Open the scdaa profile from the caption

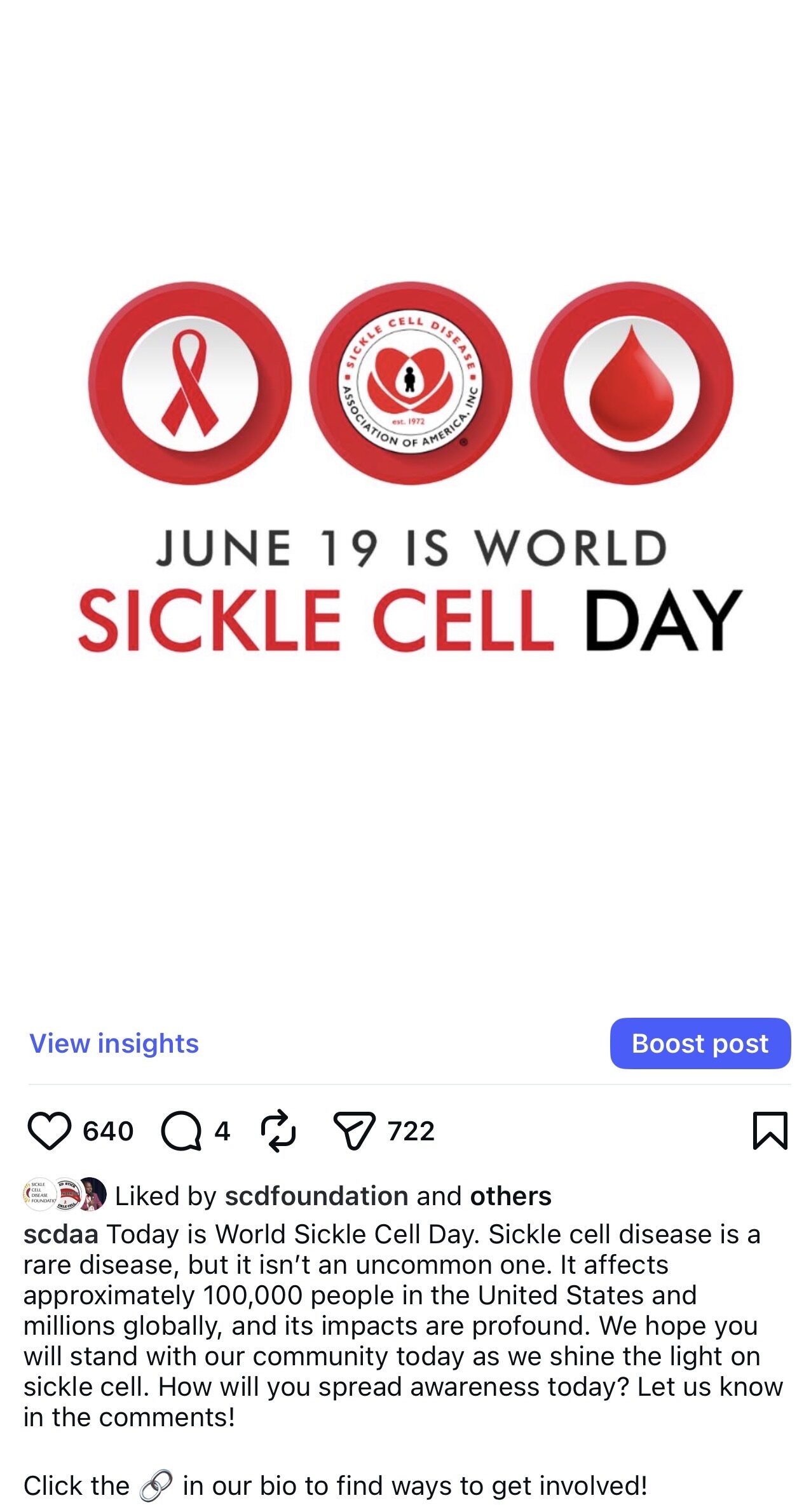61,1234
